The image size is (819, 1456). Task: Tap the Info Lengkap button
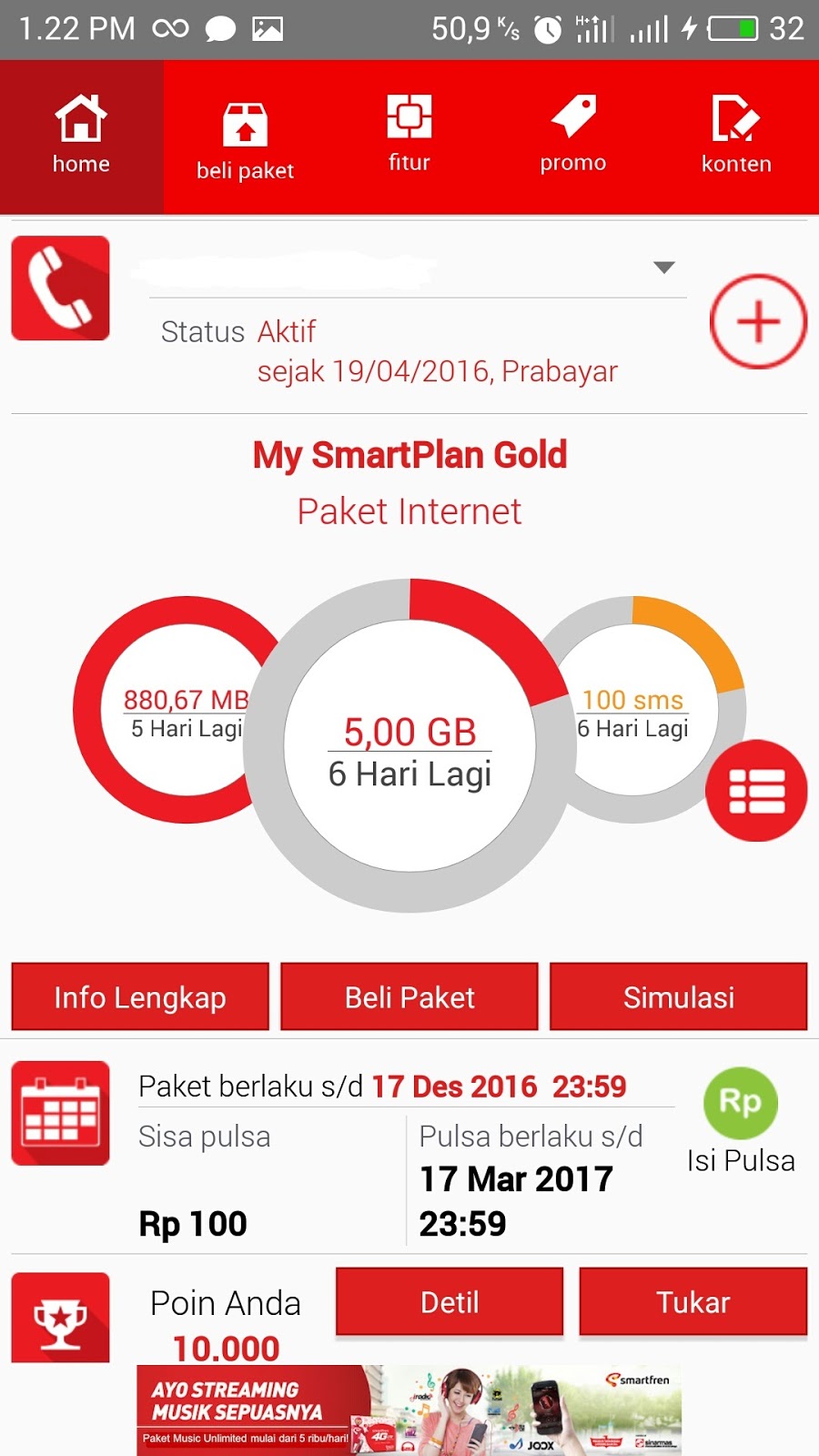point(140,997)
